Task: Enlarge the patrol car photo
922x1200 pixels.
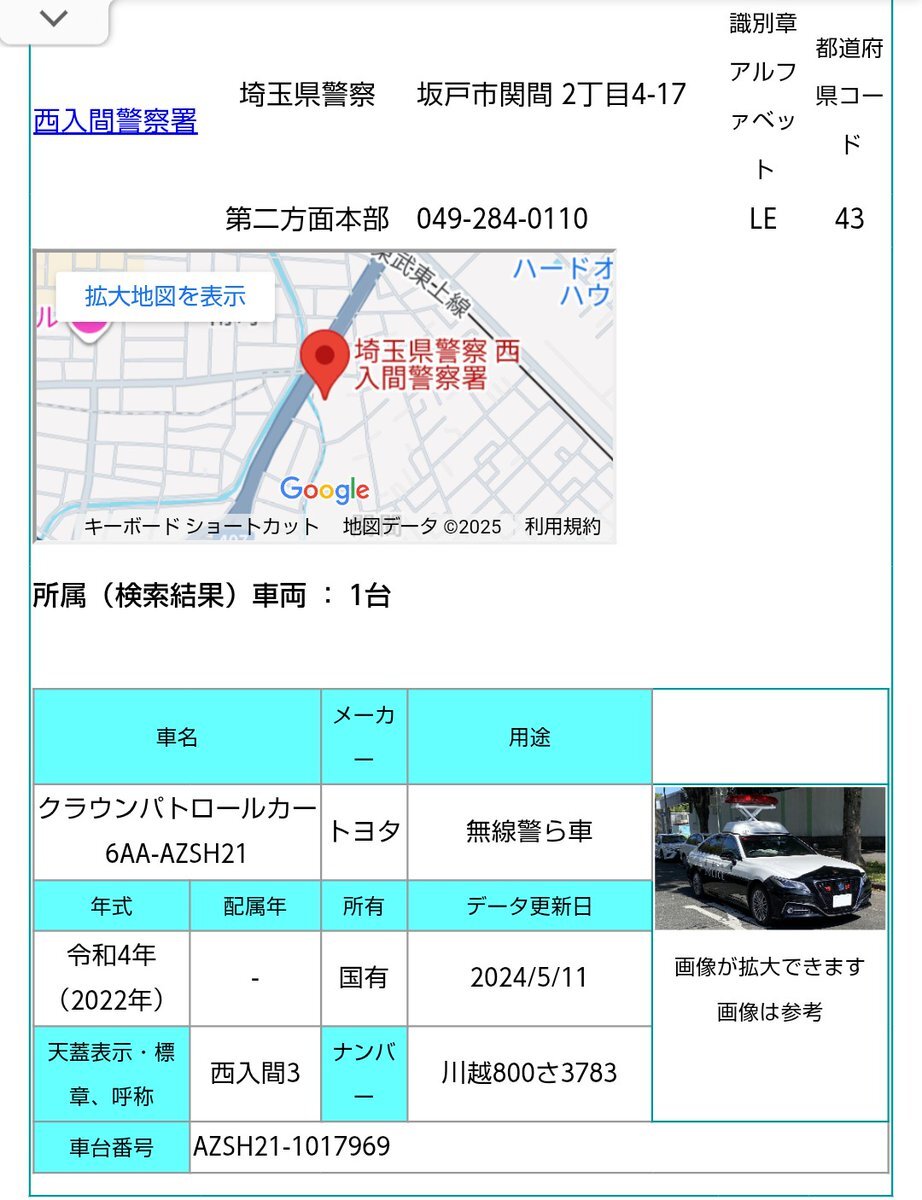Action: (x=770, y=858)
